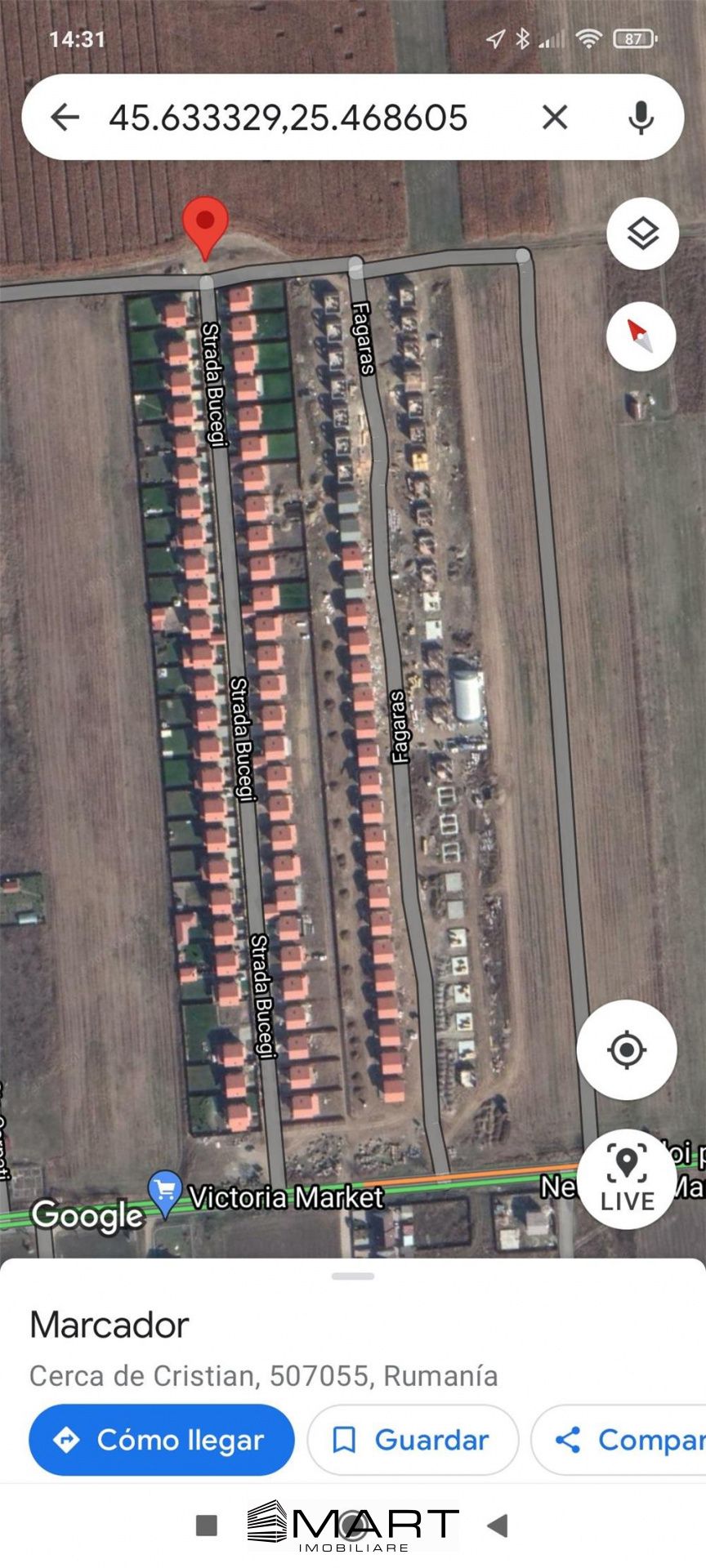Open recent apps from the navigation bar
Image resolution: width=706 pixels, height=1568 pixels.
tap(207, 1525)
